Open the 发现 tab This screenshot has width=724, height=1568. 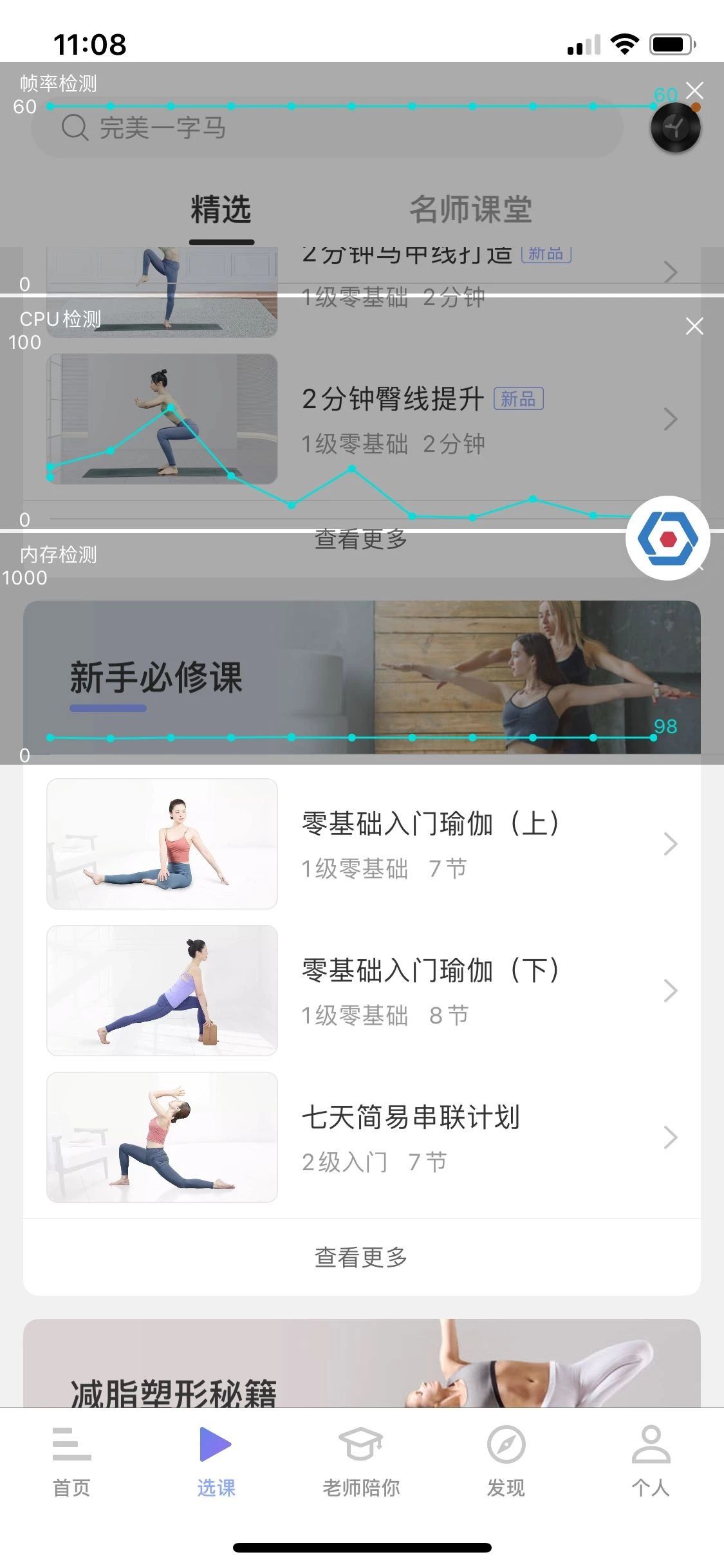pos(506,1462)
